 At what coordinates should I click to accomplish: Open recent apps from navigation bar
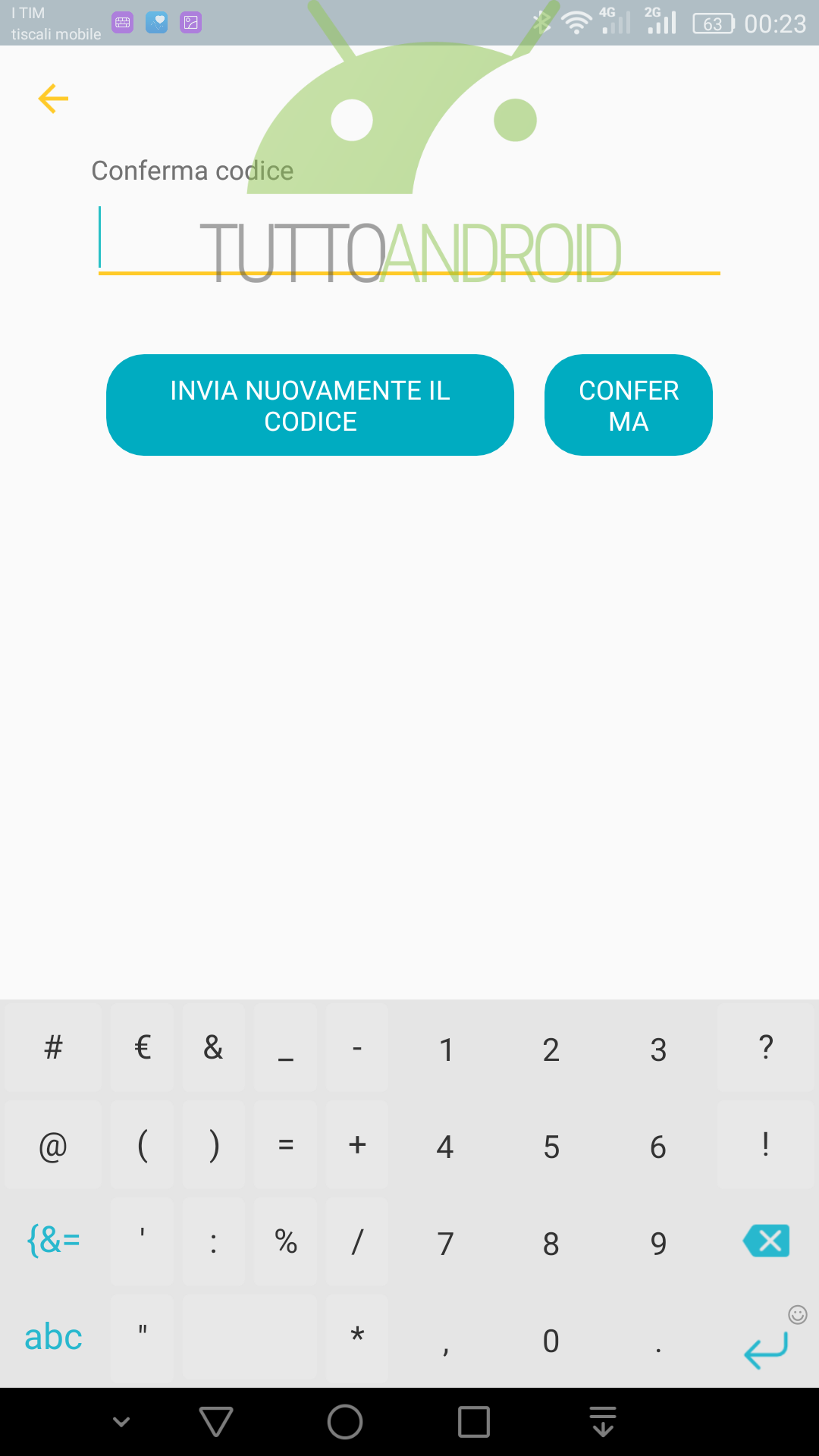(x=474, y=1422)
